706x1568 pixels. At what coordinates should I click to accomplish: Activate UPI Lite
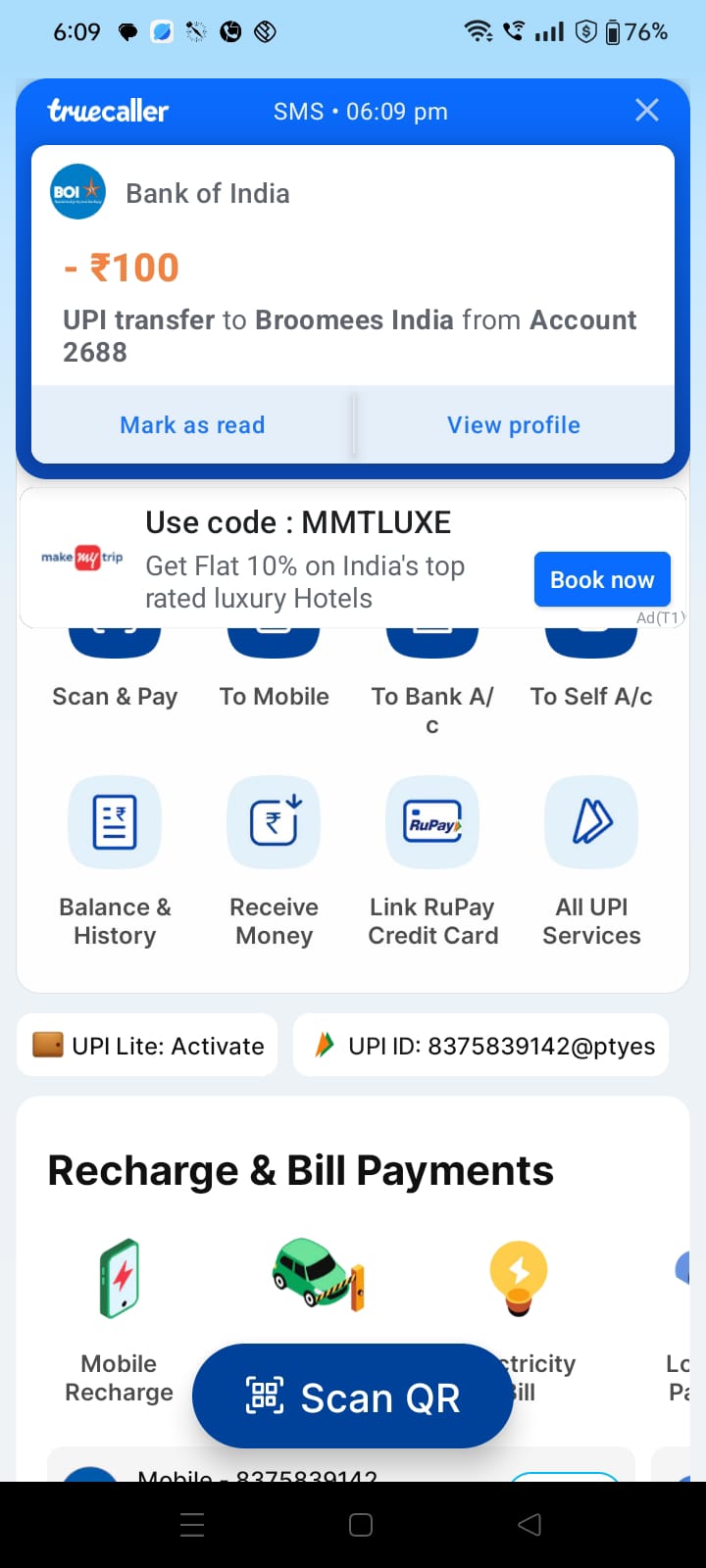point(147,1046)
